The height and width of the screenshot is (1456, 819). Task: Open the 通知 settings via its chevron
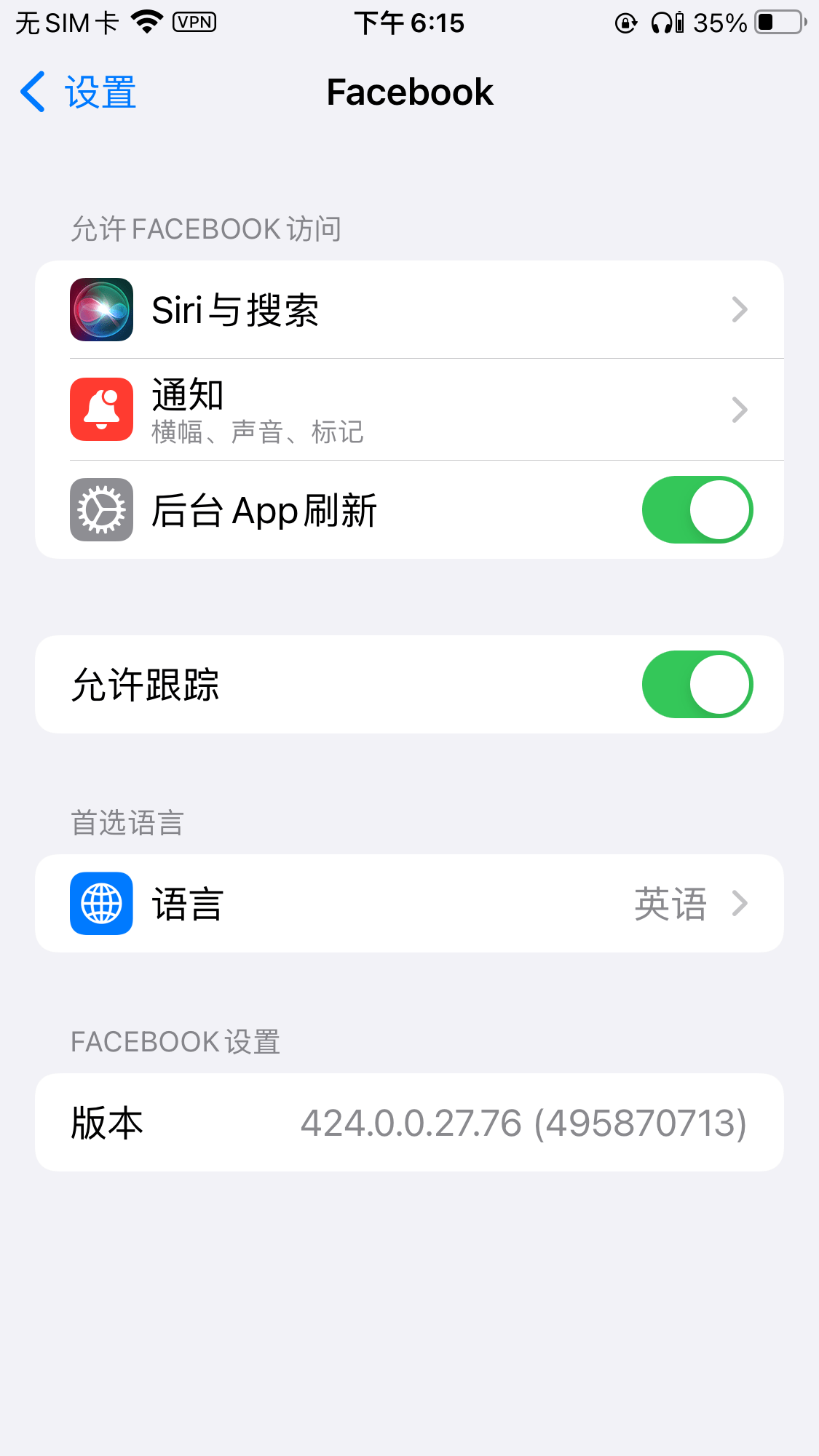click(740, 409)
